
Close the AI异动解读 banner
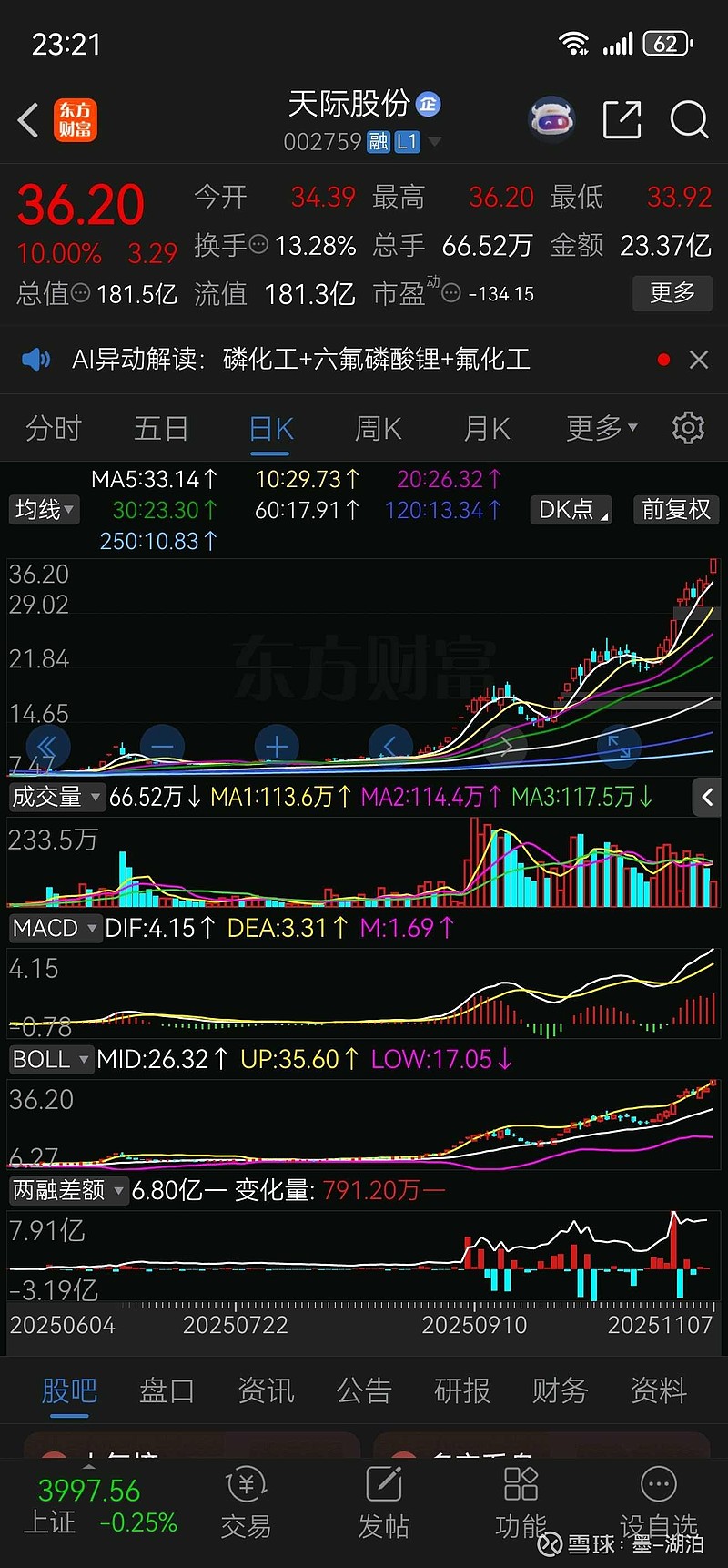pyautogui.click(x=698, y=359)
